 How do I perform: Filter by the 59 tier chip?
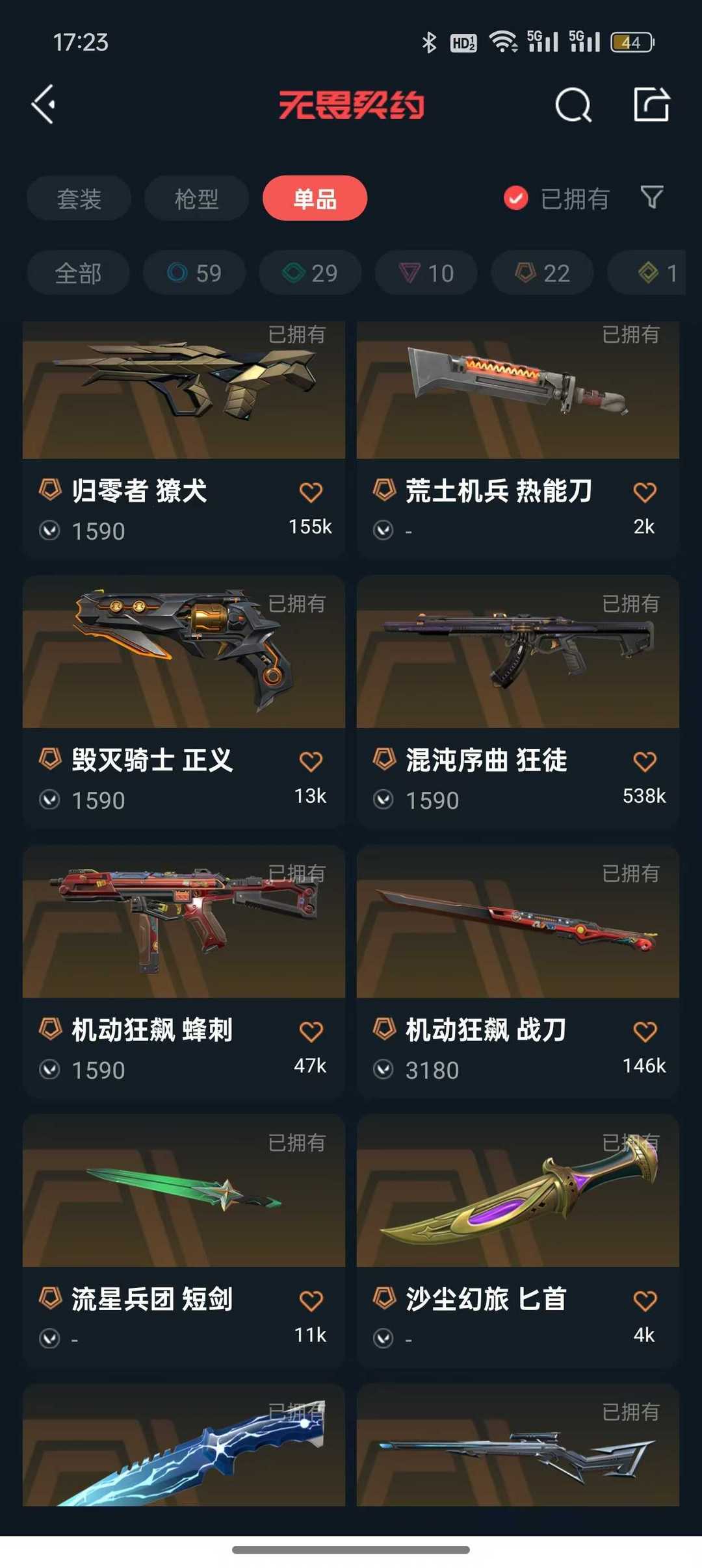(194, 273)
